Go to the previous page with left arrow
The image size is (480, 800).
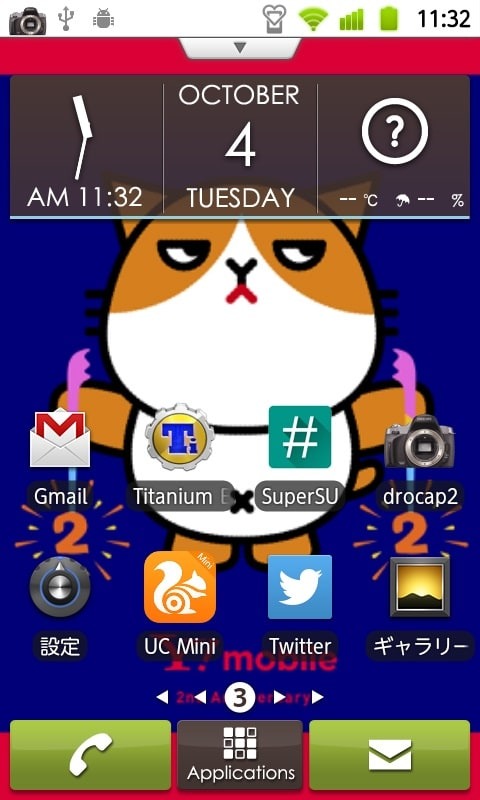tap(162, 697)
